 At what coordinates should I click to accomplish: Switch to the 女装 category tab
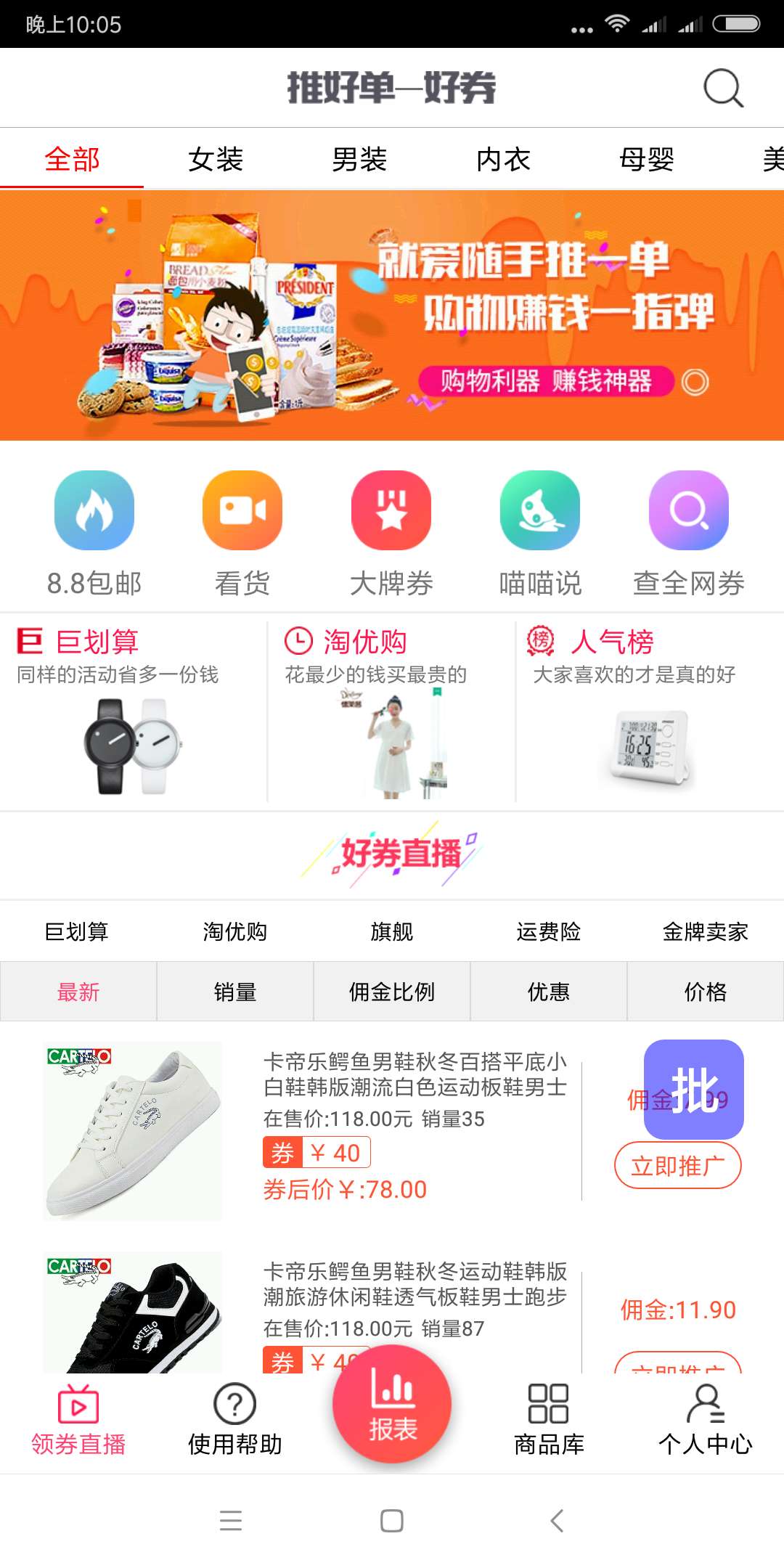pos(216,159)
